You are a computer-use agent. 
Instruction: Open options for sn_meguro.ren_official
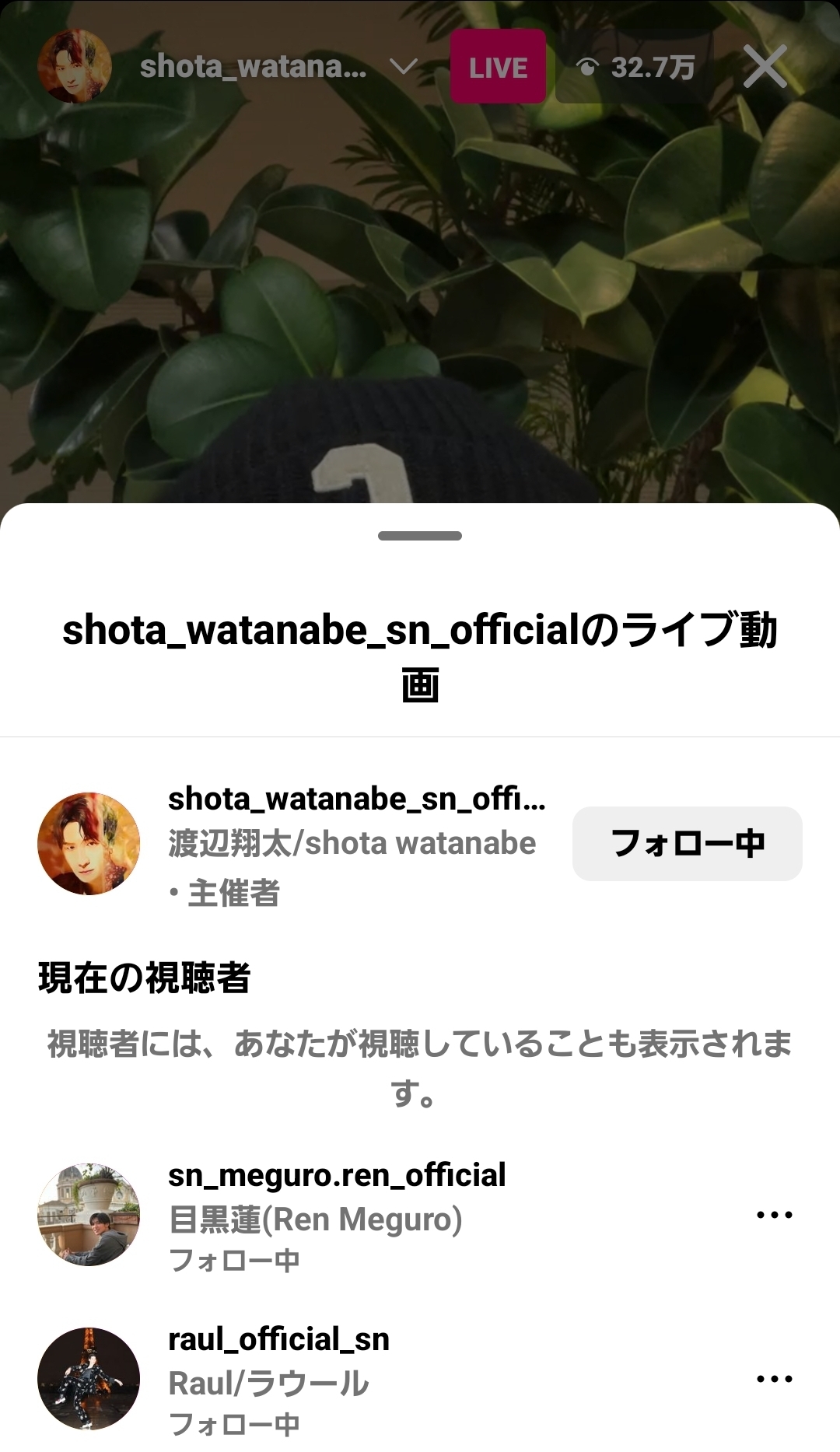click(774, 1214)
